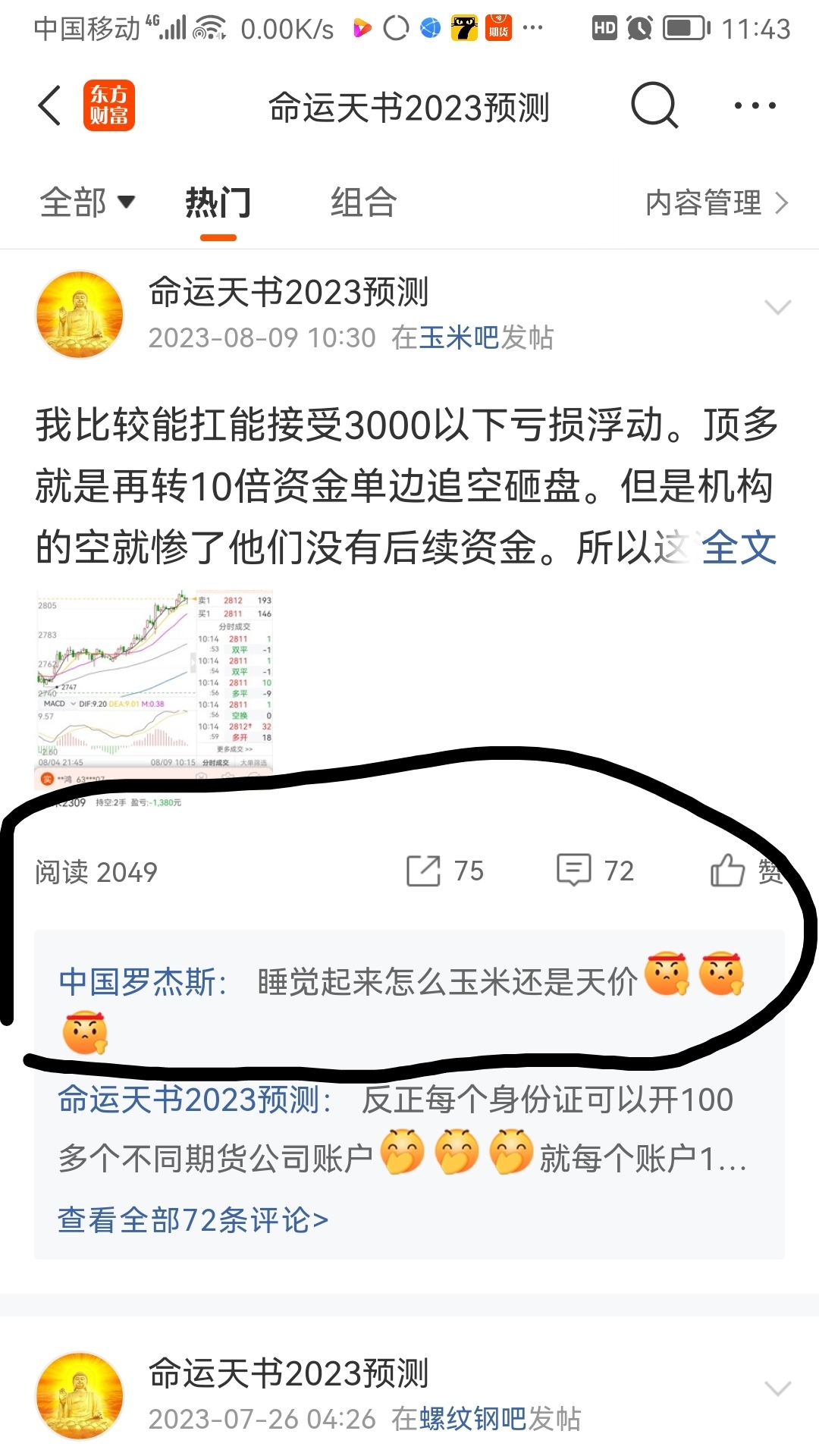Open the 全部 filter dropdown
819x1456 pixels.
coord(87,202)
